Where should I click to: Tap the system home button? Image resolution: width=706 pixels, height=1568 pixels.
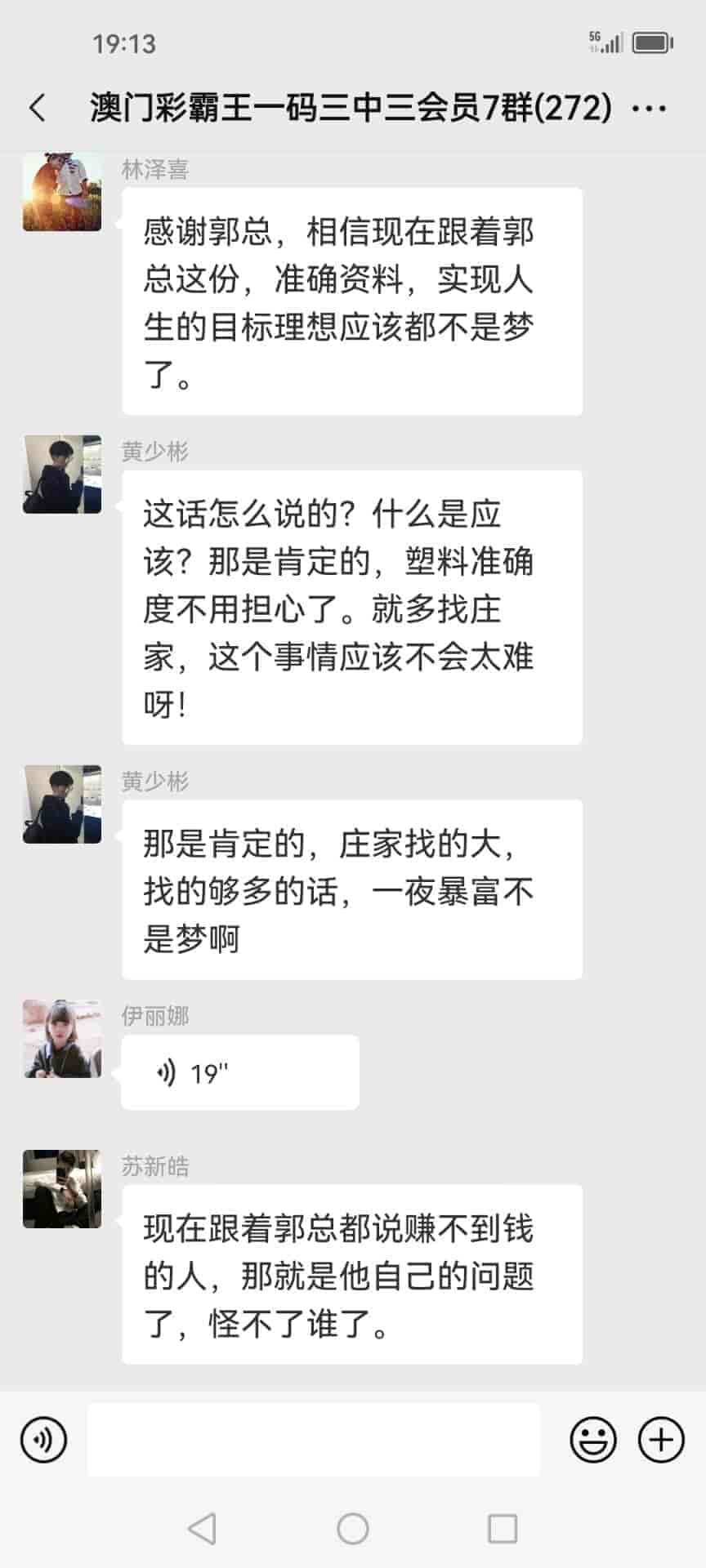click(353, 1528)
